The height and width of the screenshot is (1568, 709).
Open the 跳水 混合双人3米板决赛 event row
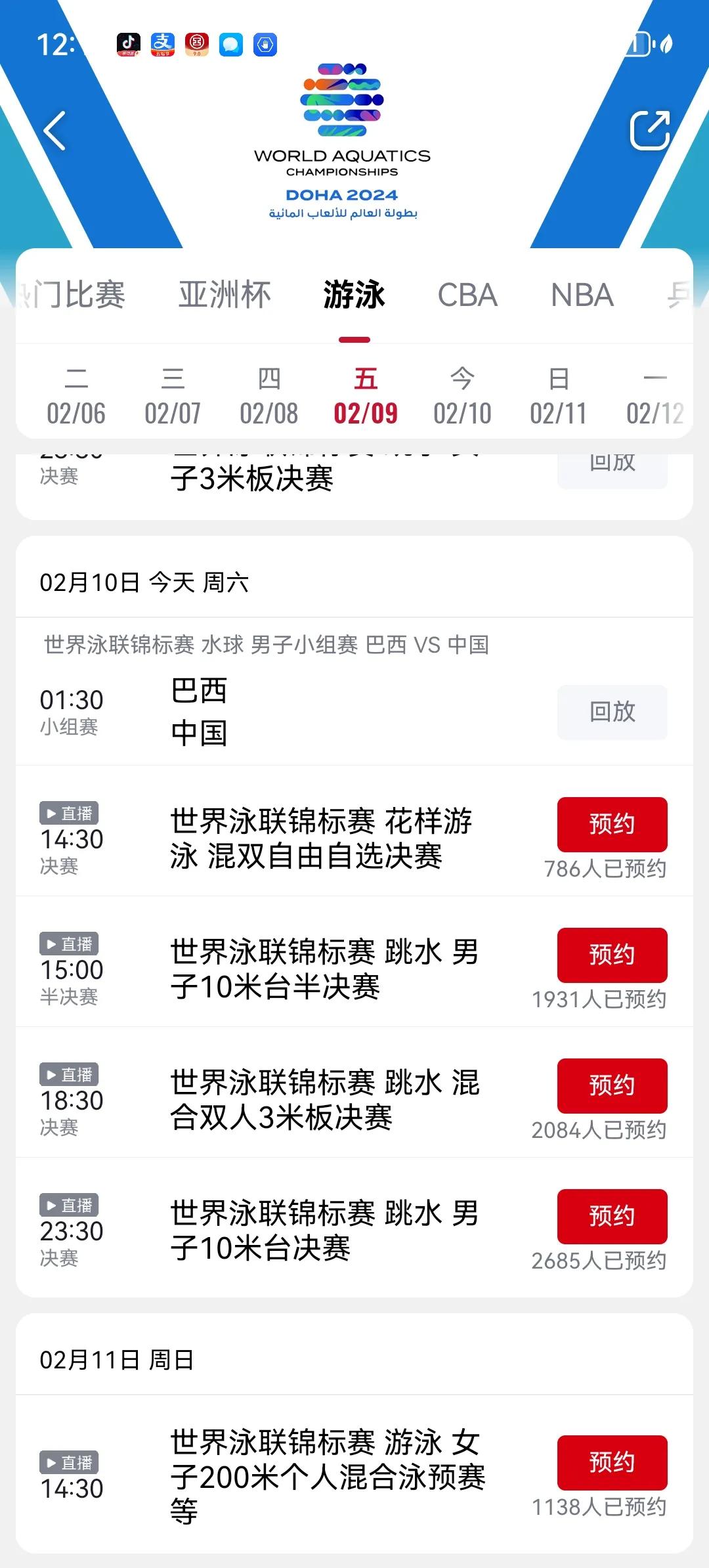[x=325, y=1100]
